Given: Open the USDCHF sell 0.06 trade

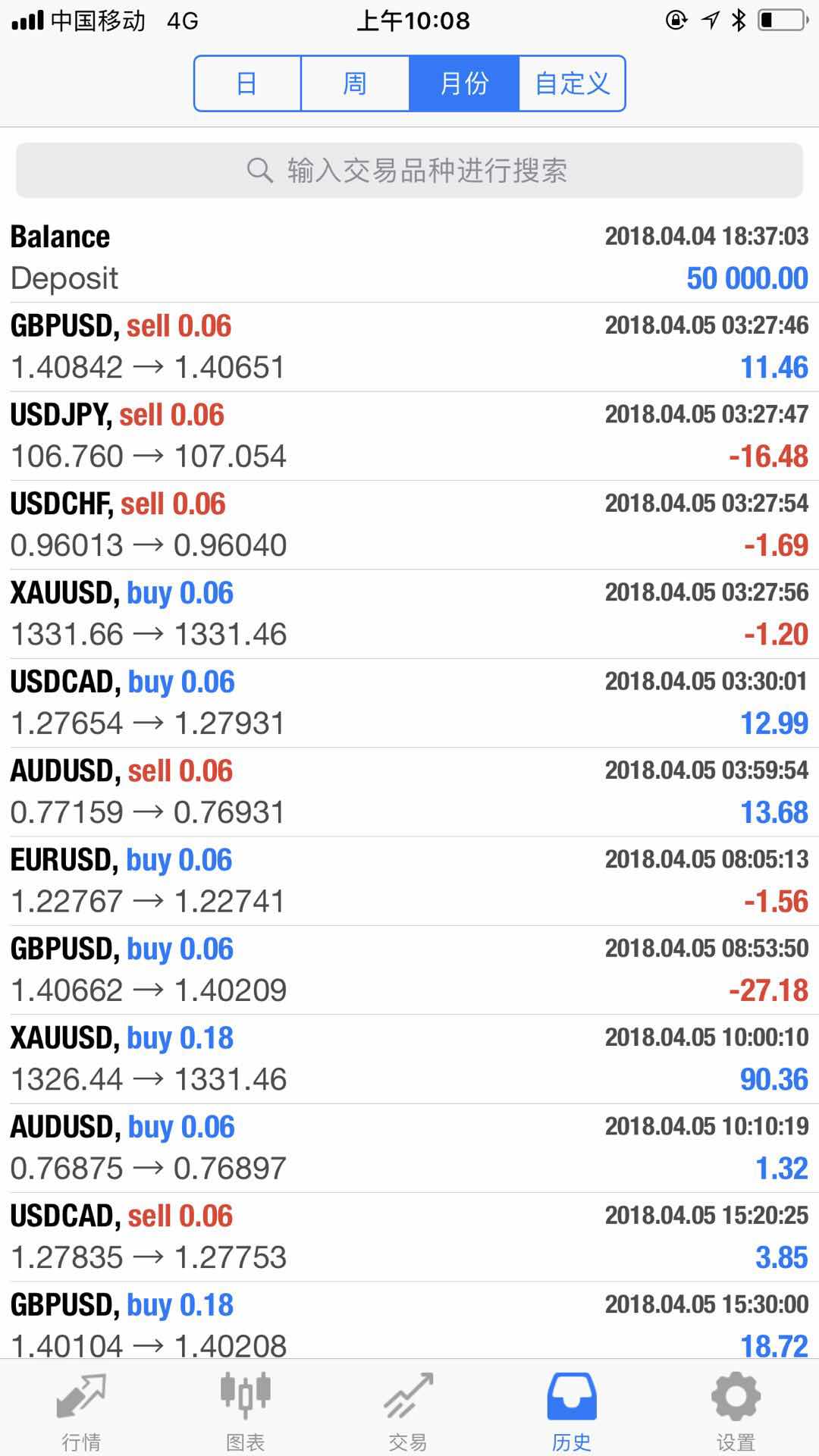Looking at the screenshot, I should point(409,525).
